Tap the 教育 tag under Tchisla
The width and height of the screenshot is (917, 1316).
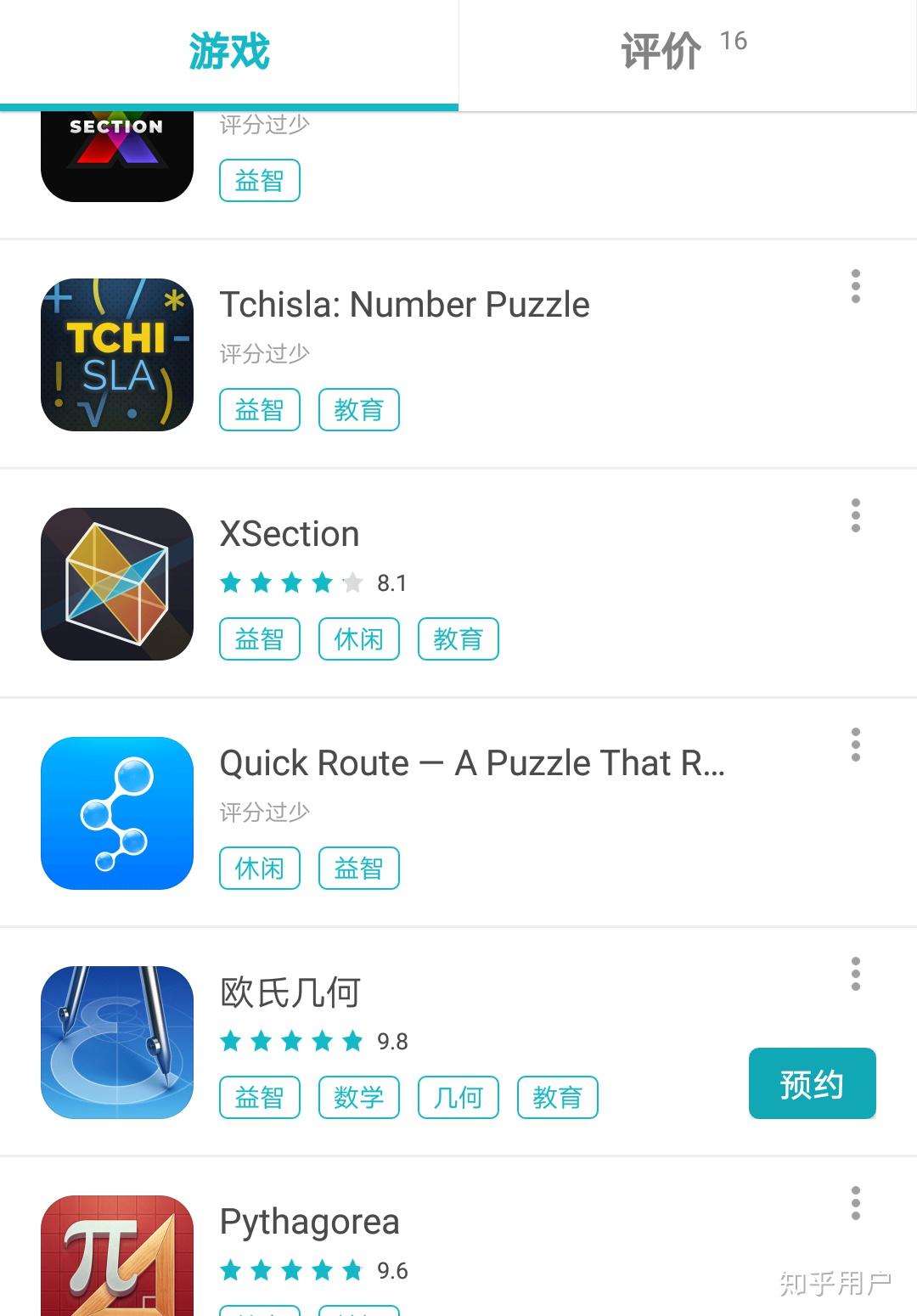coord(358,410)
